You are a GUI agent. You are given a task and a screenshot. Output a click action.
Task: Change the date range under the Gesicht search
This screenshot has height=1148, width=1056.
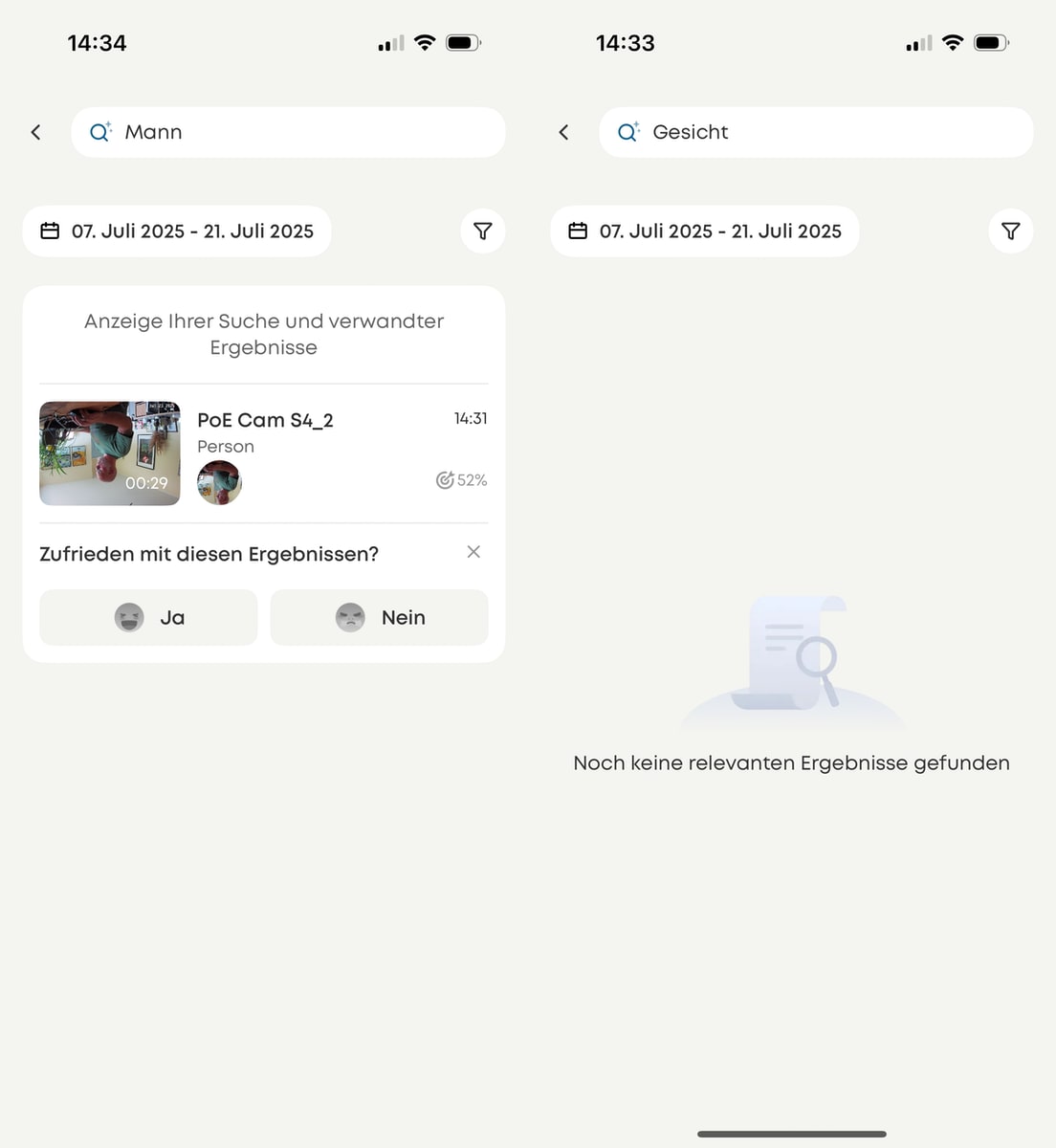click(705, 232)
